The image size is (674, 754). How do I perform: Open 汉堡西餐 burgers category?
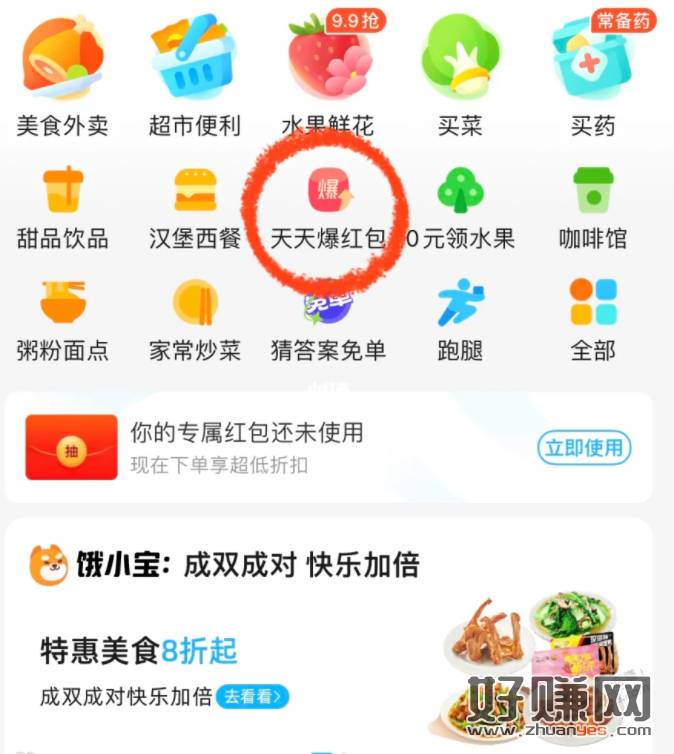tap(195, 205)
